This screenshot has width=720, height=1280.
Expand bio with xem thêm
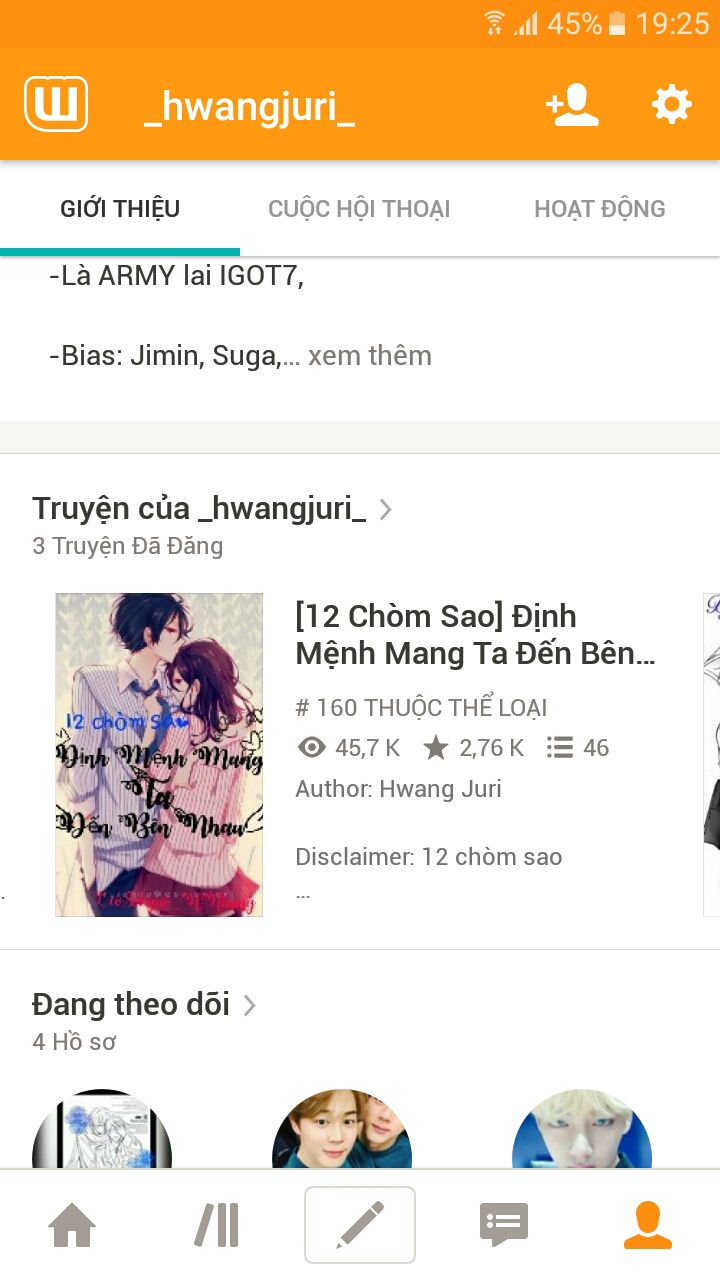pyautogui.click(x=370, y=356)
